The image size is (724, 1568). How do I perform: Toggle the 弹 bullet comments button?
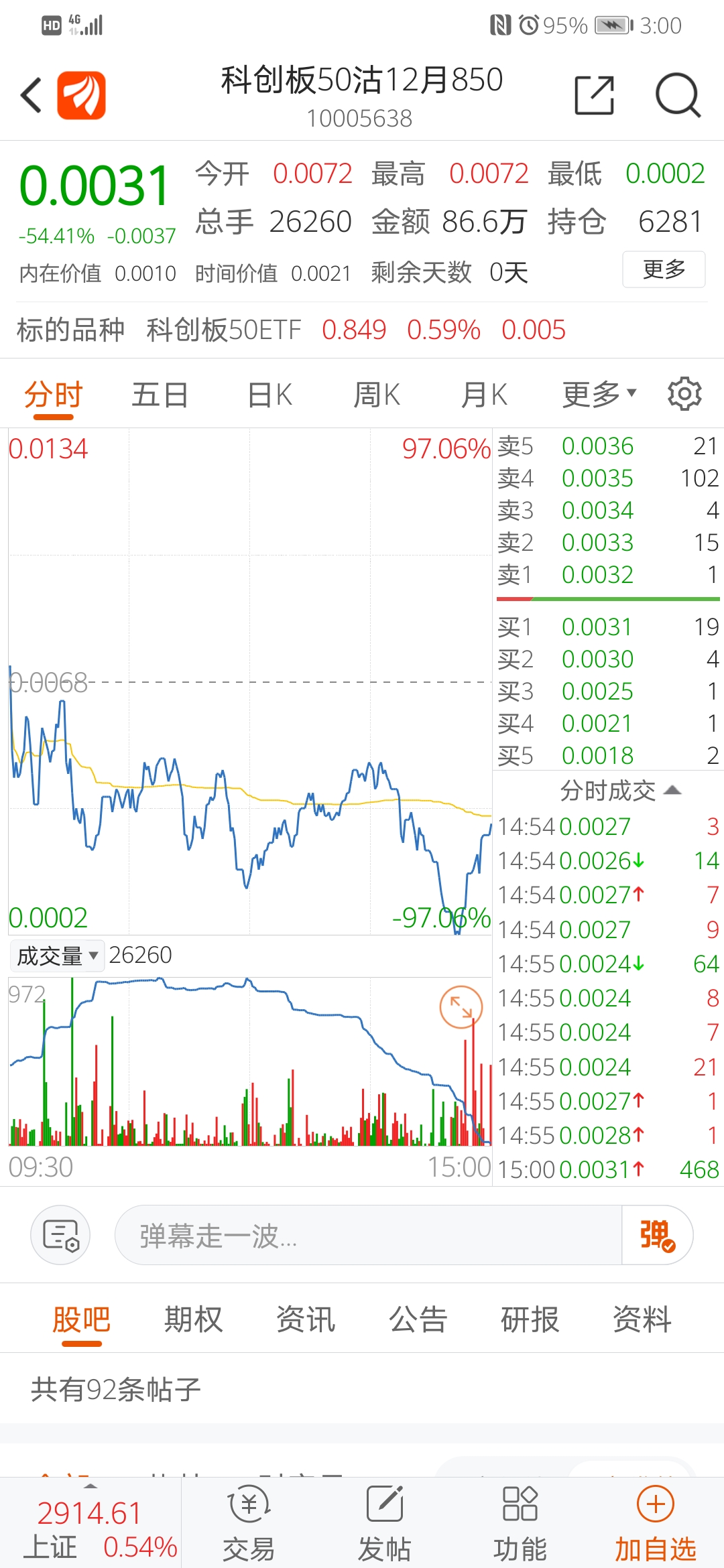point(657,1235)
